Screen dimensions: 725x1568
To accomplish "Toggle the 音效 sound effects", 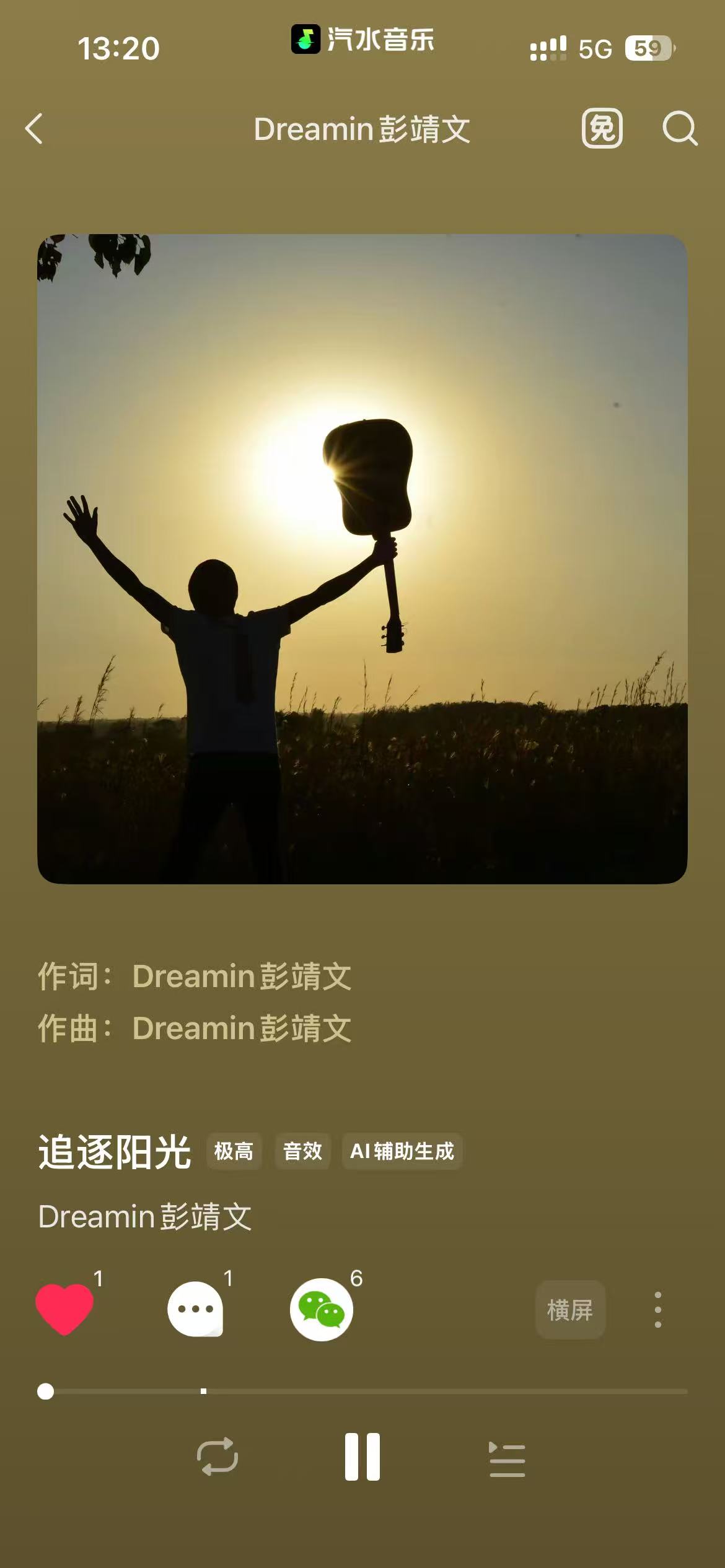I will [x=302, y=1151].
